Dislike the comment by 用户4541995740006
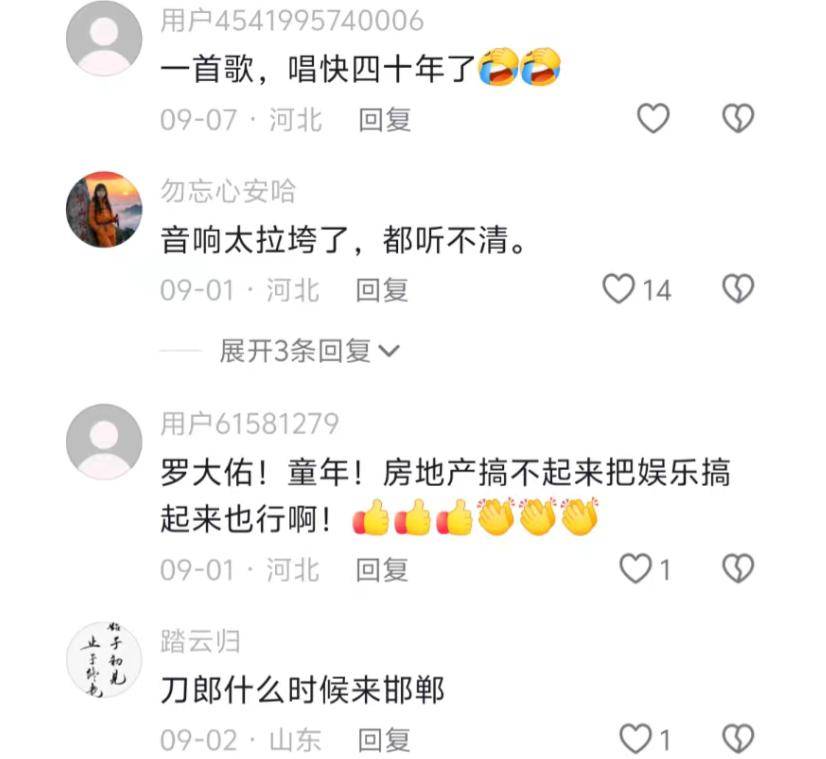This screenshot has width=826, height=759. 738,119
